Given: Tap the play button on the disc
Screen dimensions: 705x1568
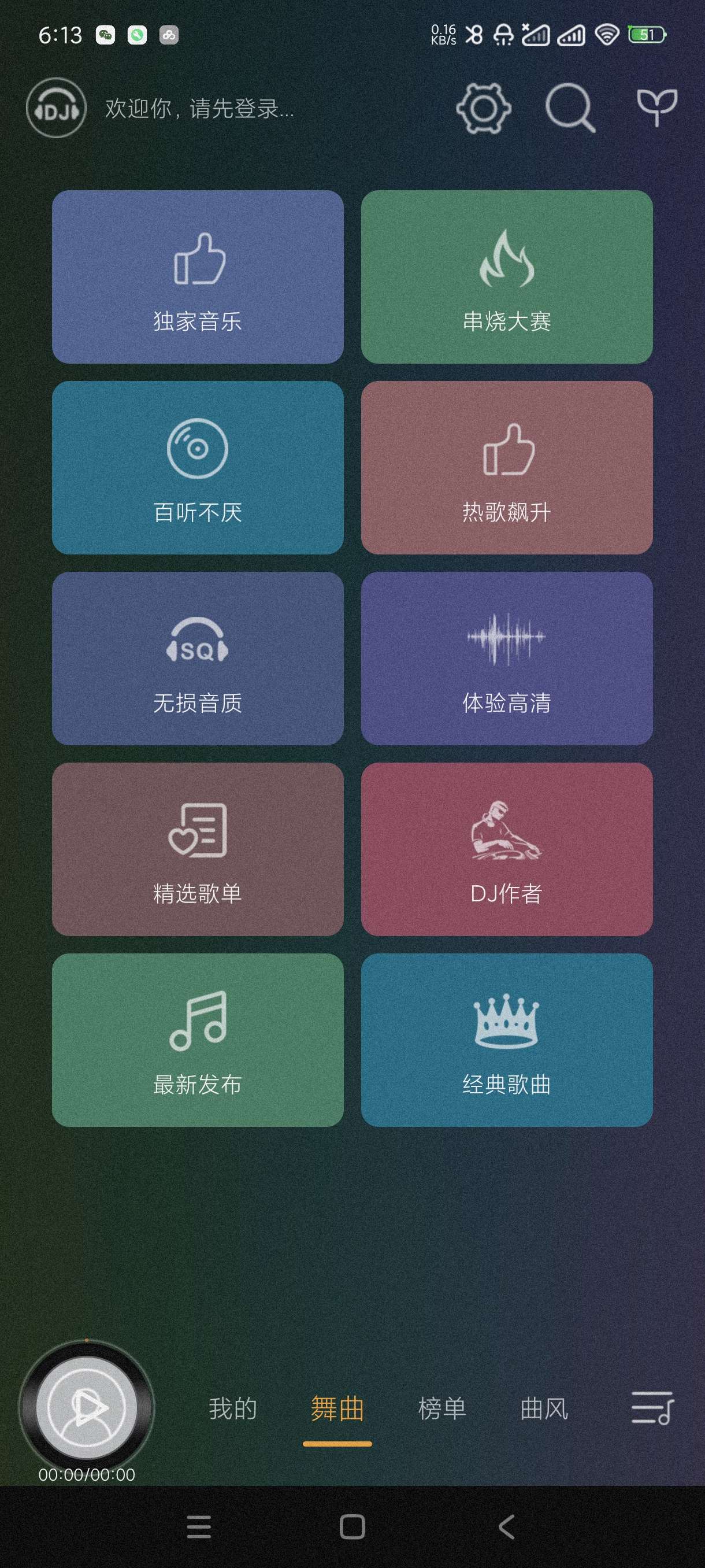Looking at the screenshot, I should click(x=86, y=1407).
